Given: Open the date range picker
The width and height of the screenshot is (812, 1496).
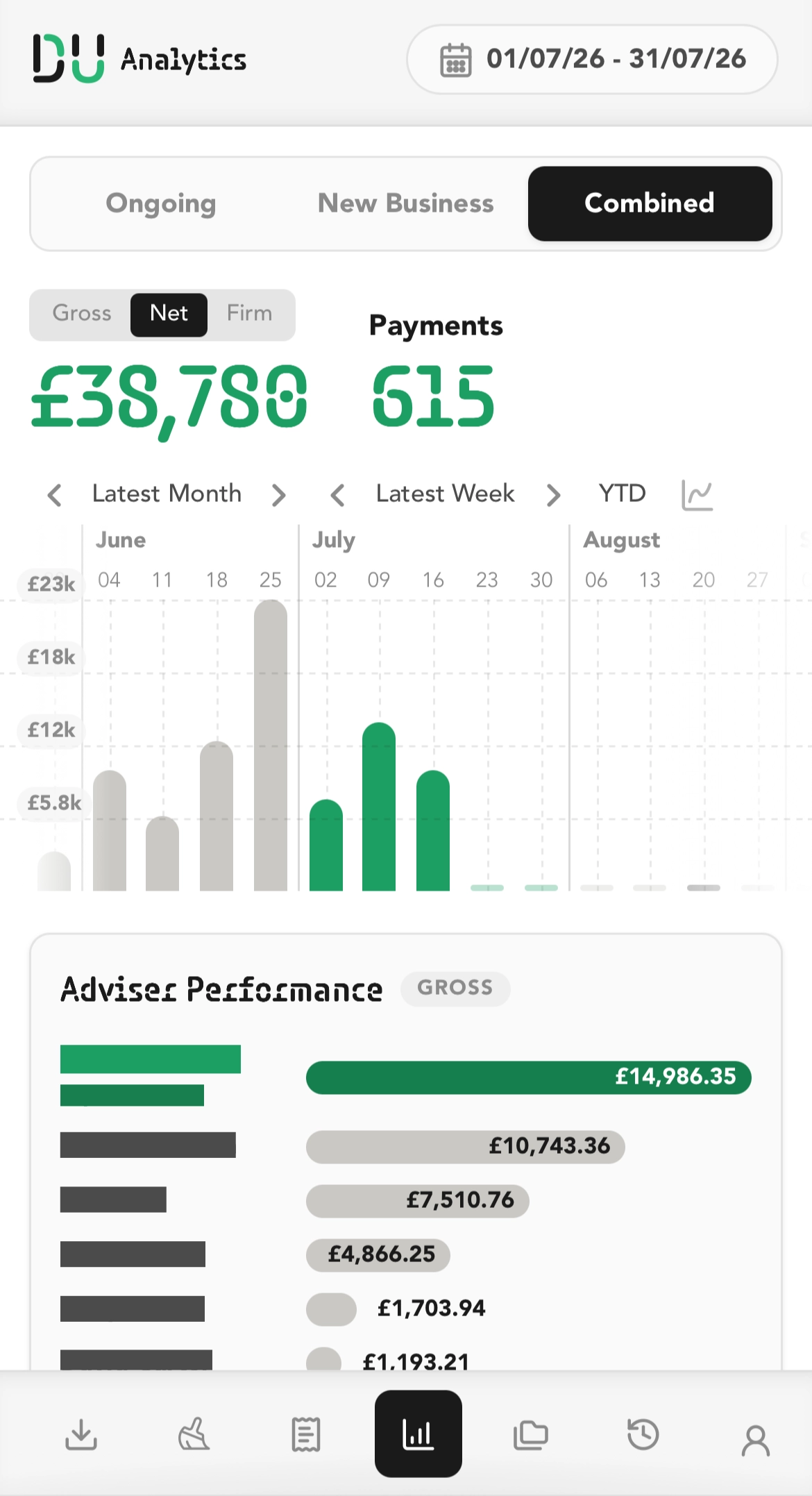Looking at the screenshot, I should 591,59.
